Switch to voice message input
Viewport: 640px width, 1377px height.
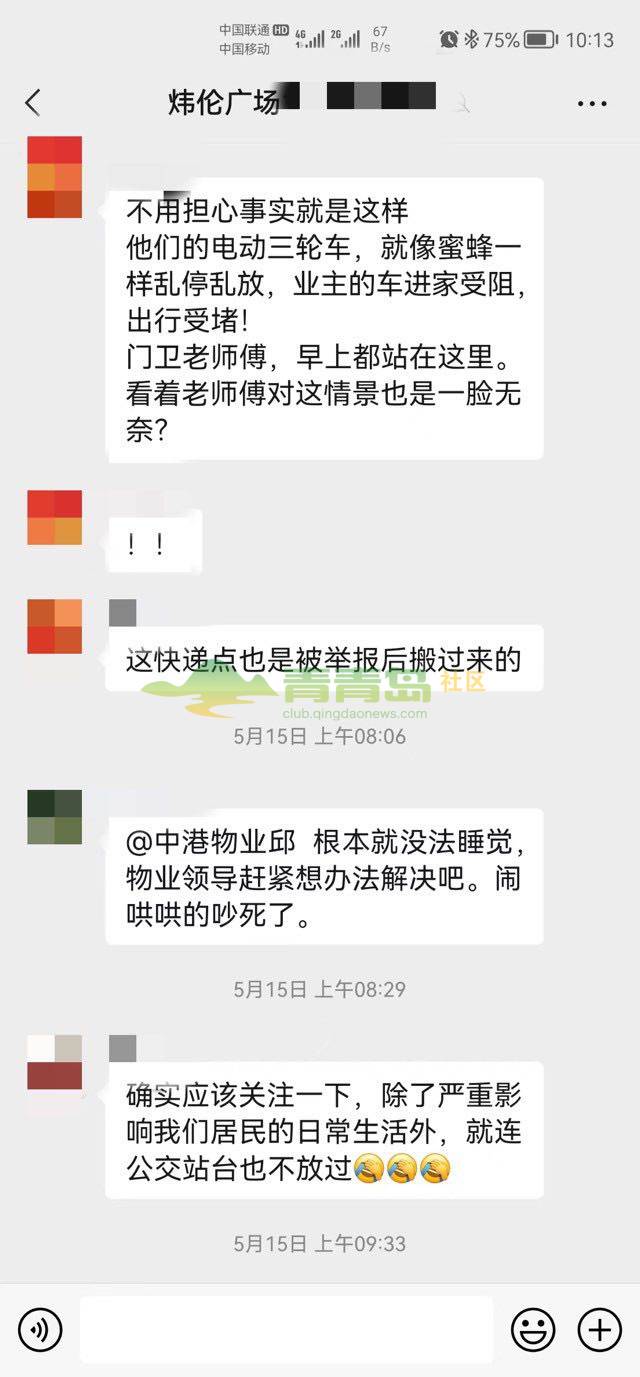pyautogui.click(x=40, y=1329)
